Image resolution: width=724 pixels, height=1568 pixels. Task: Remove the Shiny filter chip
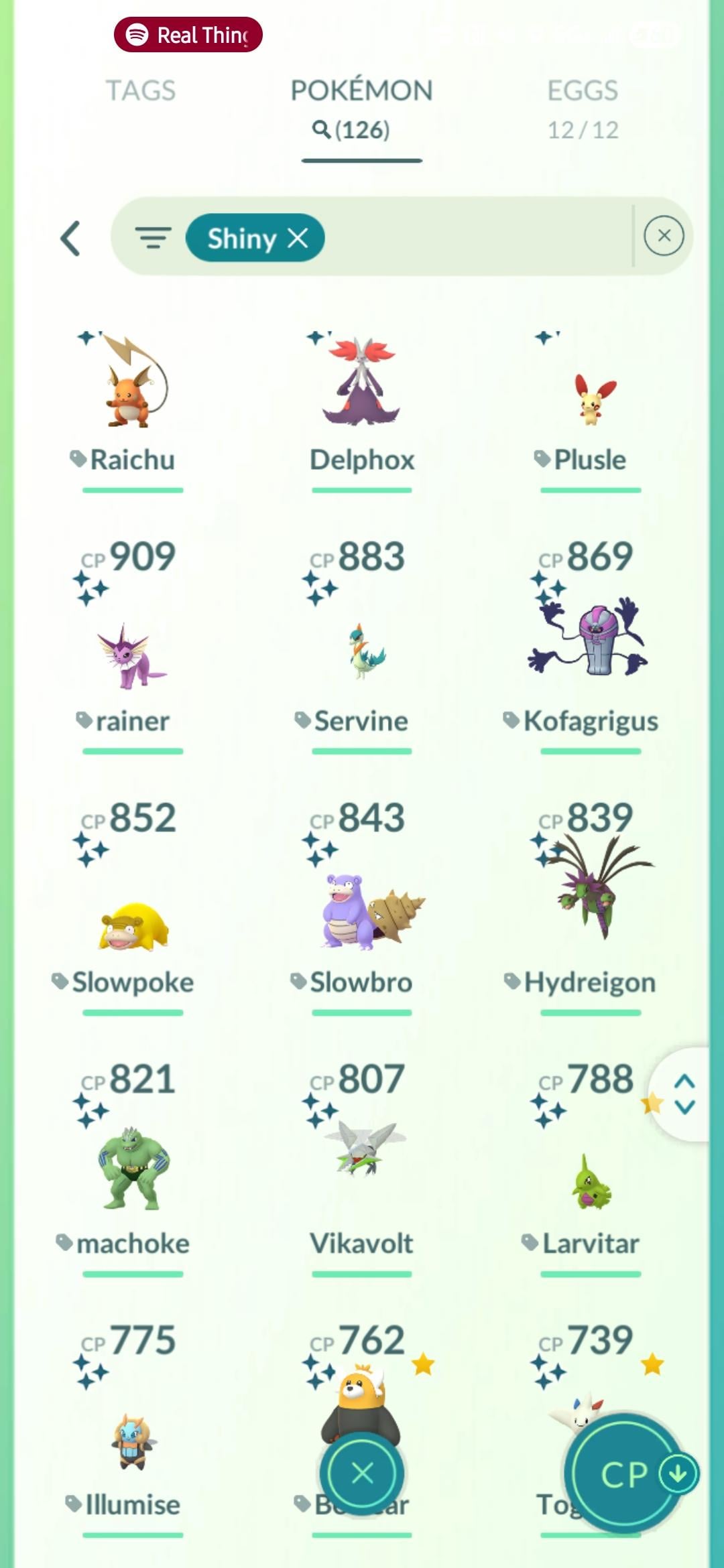click(x=298, y=237)
